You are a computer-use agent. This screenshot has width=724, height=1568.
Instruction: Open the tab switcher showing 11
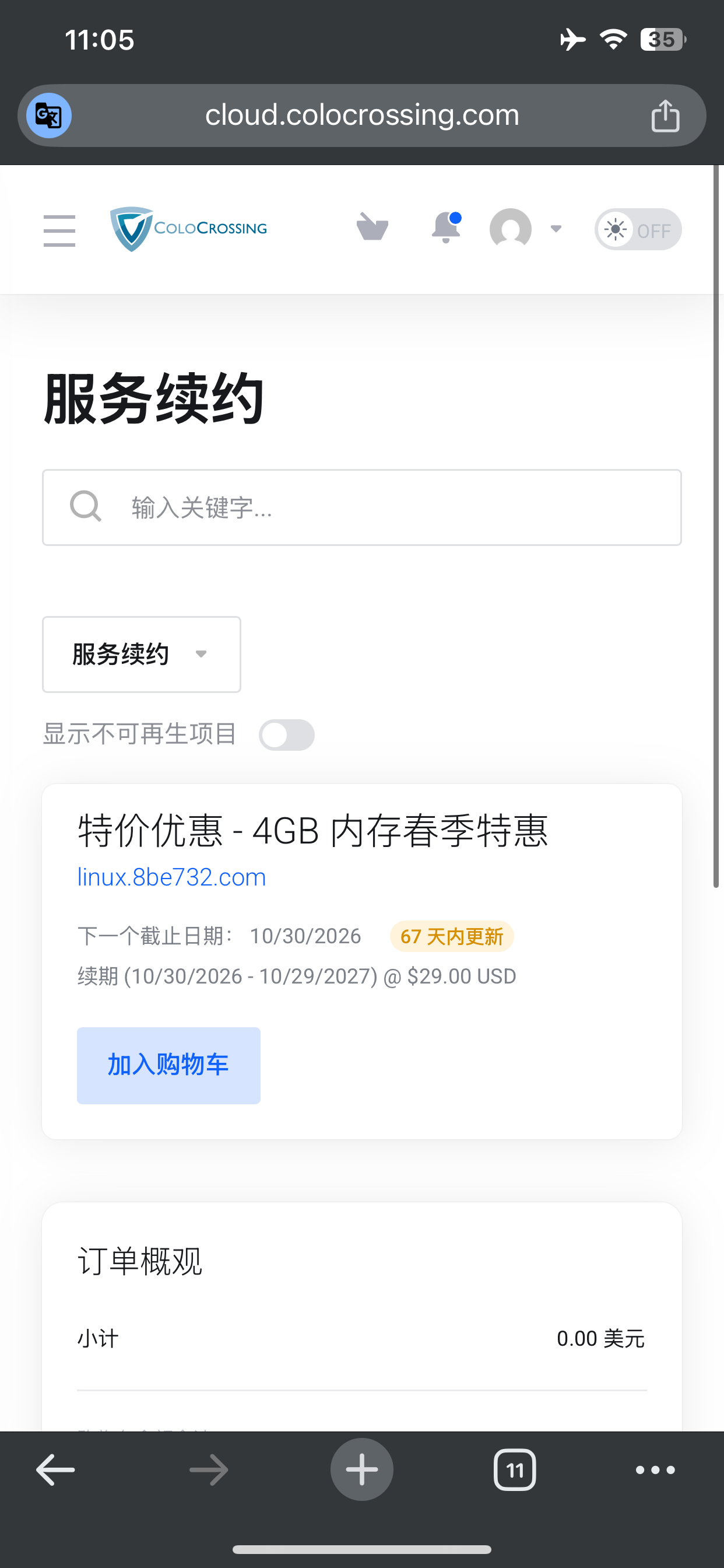pos(515,1470)
